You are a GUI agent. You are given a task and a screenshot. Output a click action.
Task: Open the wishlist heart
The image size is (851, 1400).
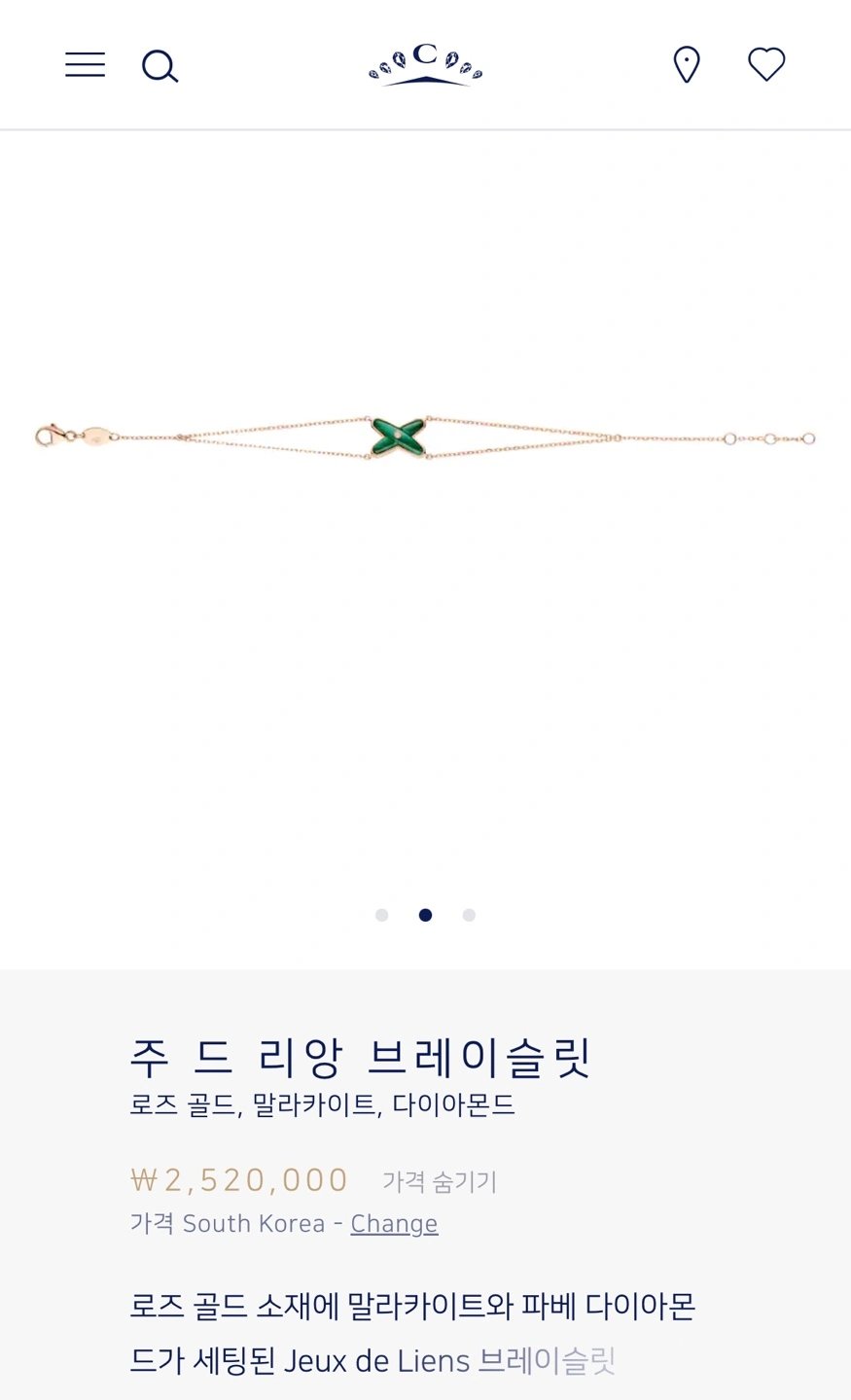tap(766, 65)
